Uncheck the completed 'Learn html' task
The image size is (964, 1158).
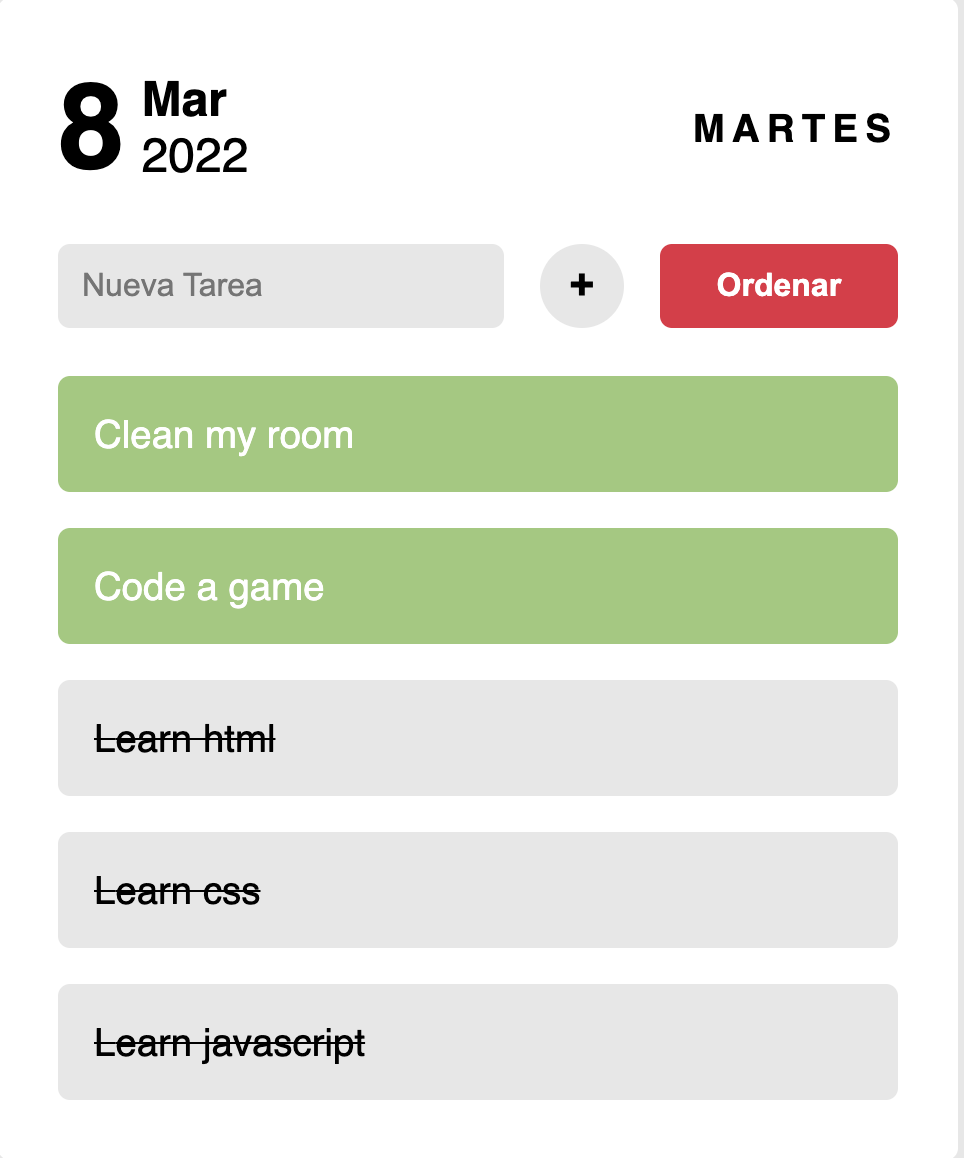click(x=477, y=738)
